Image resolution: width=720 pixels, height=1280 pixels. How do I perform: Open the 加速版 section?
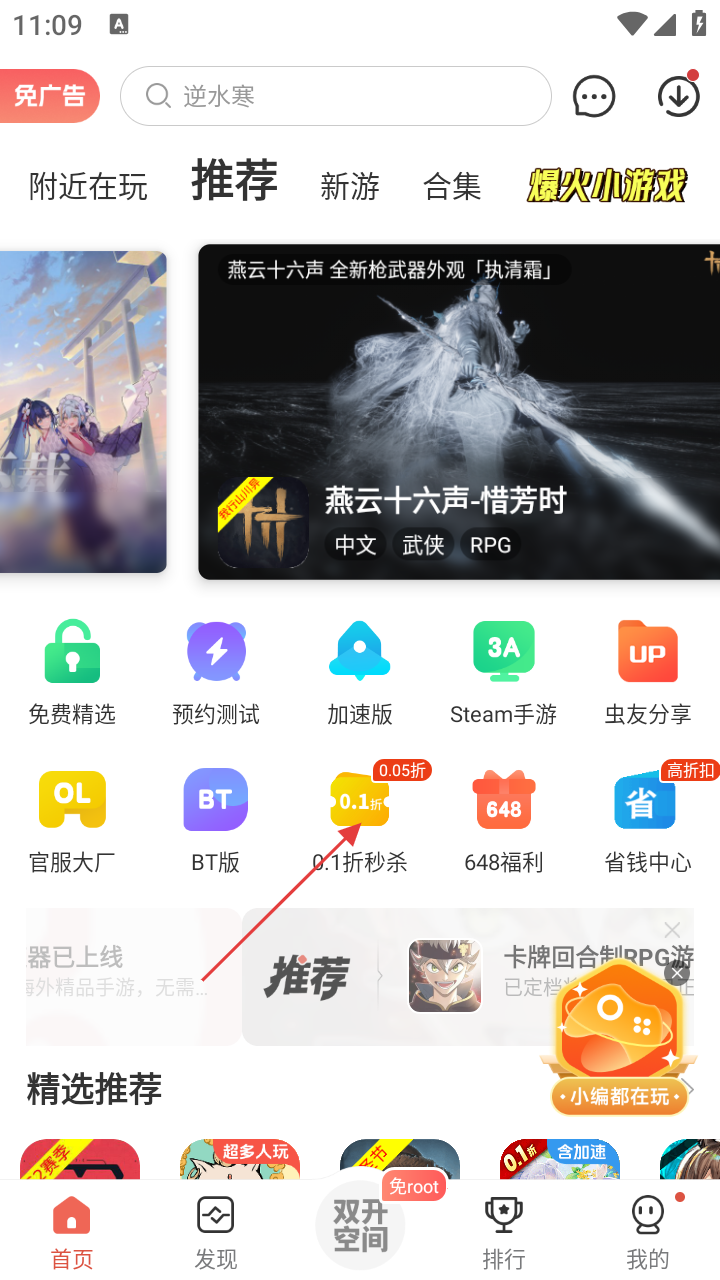click(x=360, y=672)
